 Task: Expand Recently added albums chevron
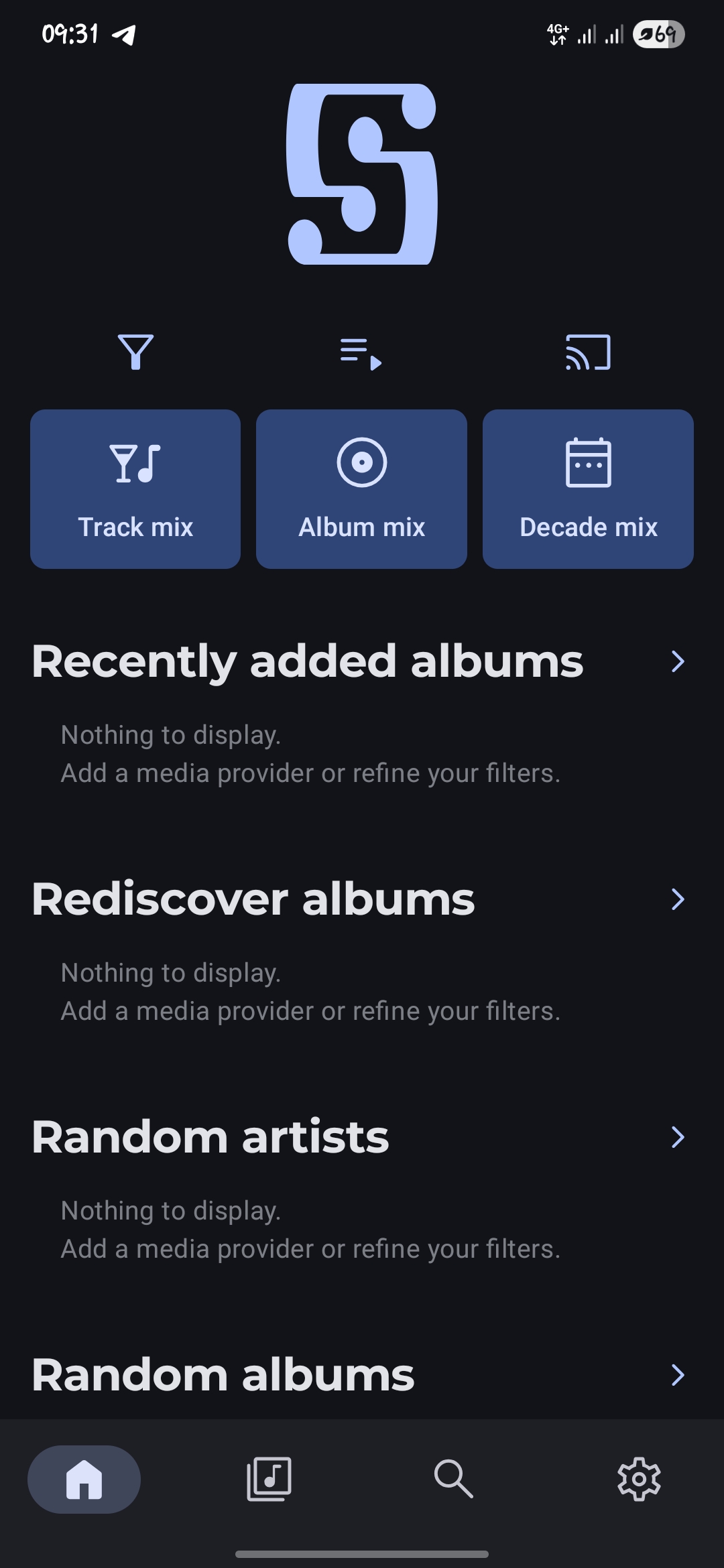(x=678, y=661)
